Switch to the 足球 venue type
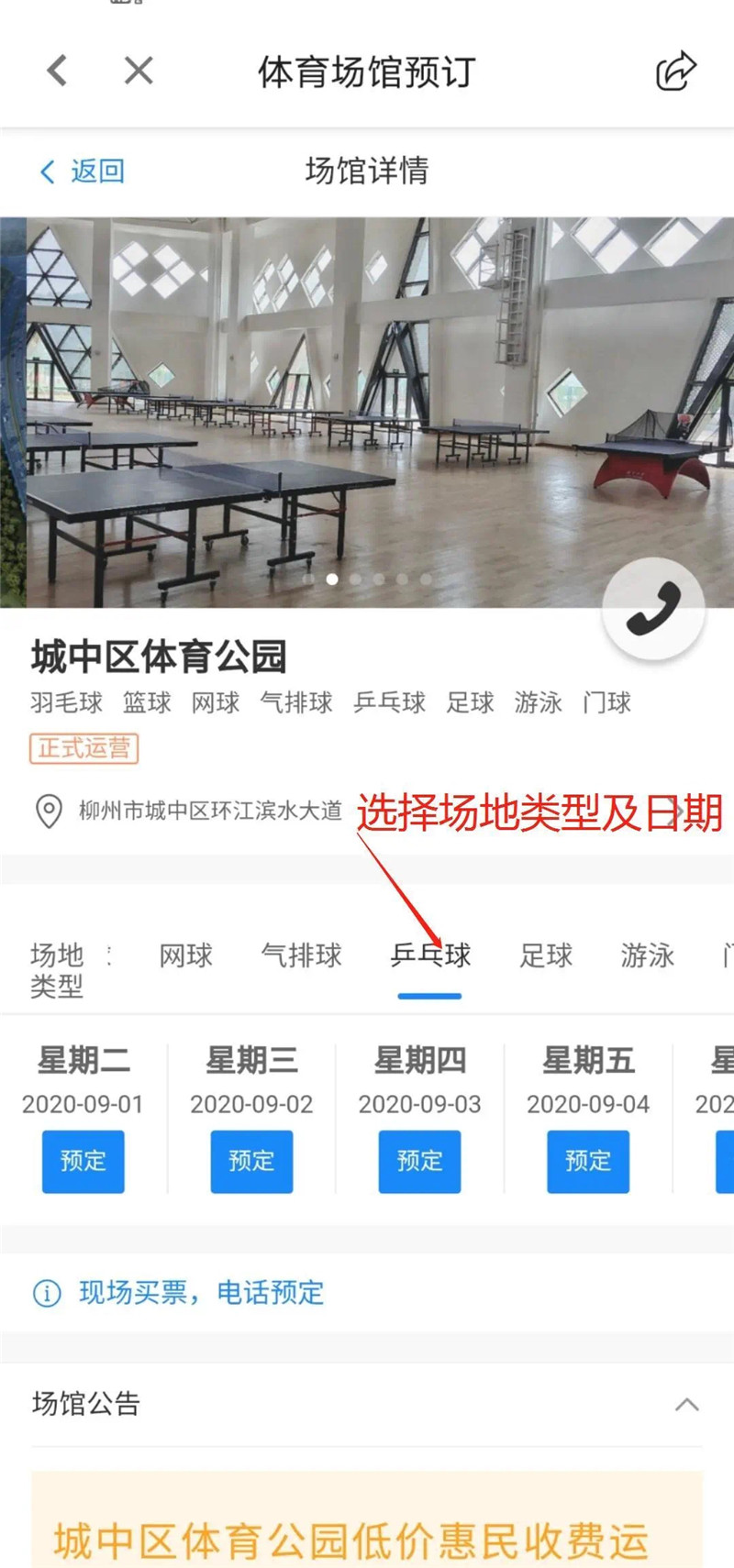 coord(546,955)
